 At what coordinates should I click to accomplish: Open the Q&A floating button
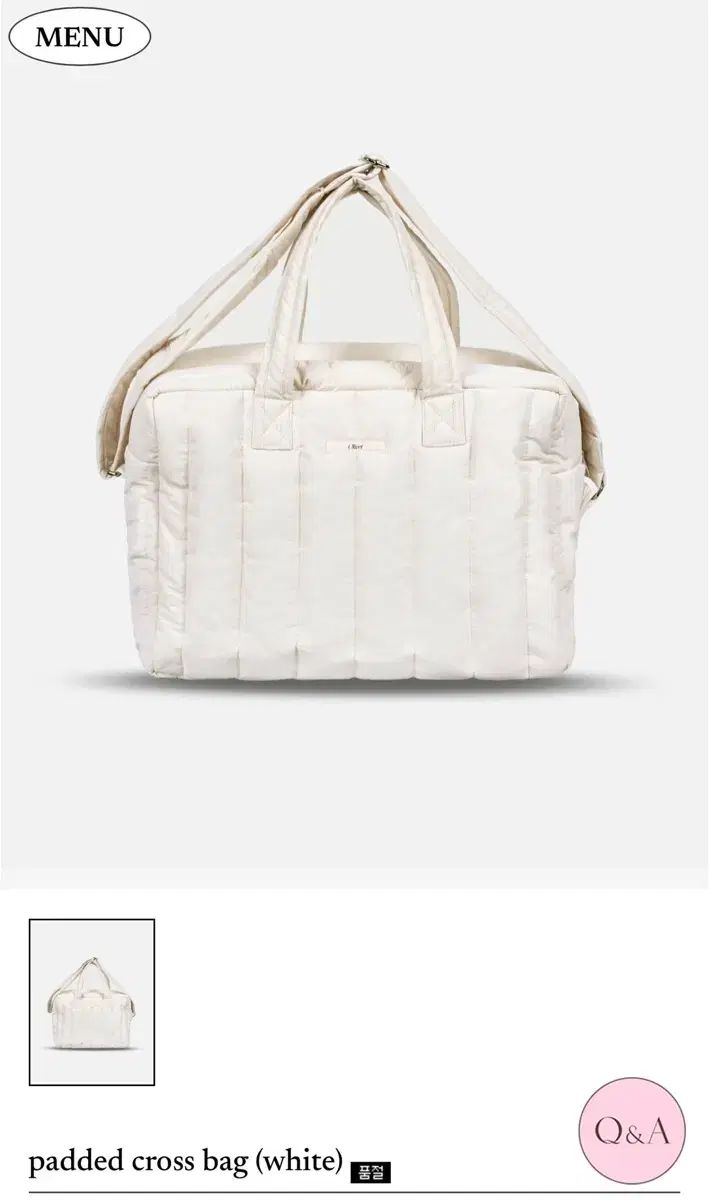(632, 1130)
